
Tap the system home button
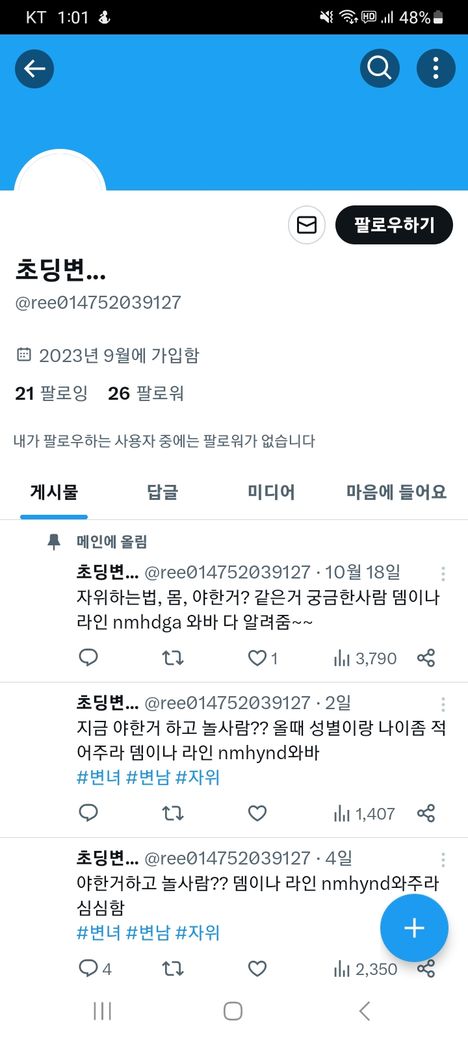[x=233, y=1011]
